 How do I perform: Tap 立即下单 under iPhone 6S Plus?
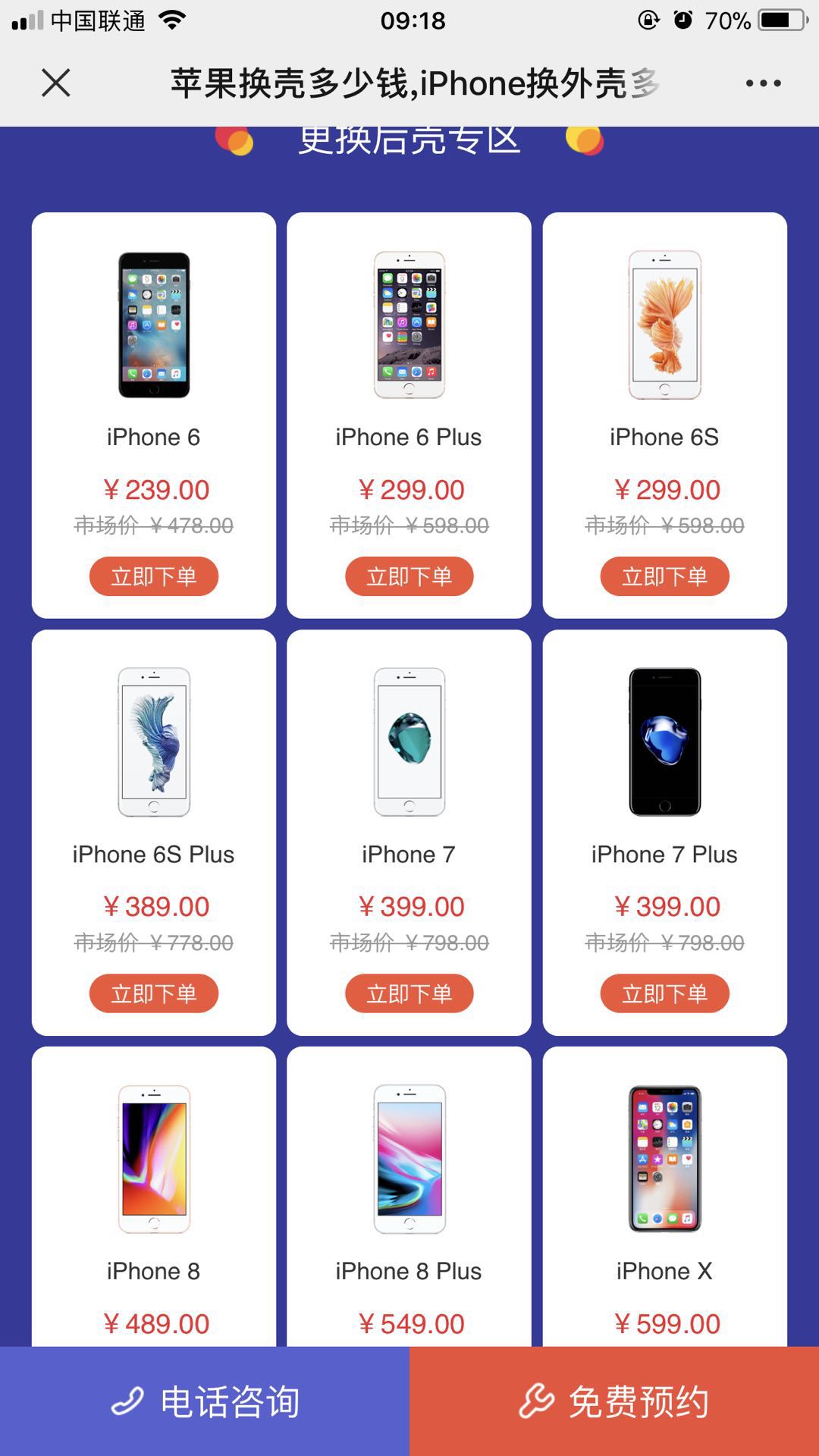pyautogui.click(x=154, y=993)
